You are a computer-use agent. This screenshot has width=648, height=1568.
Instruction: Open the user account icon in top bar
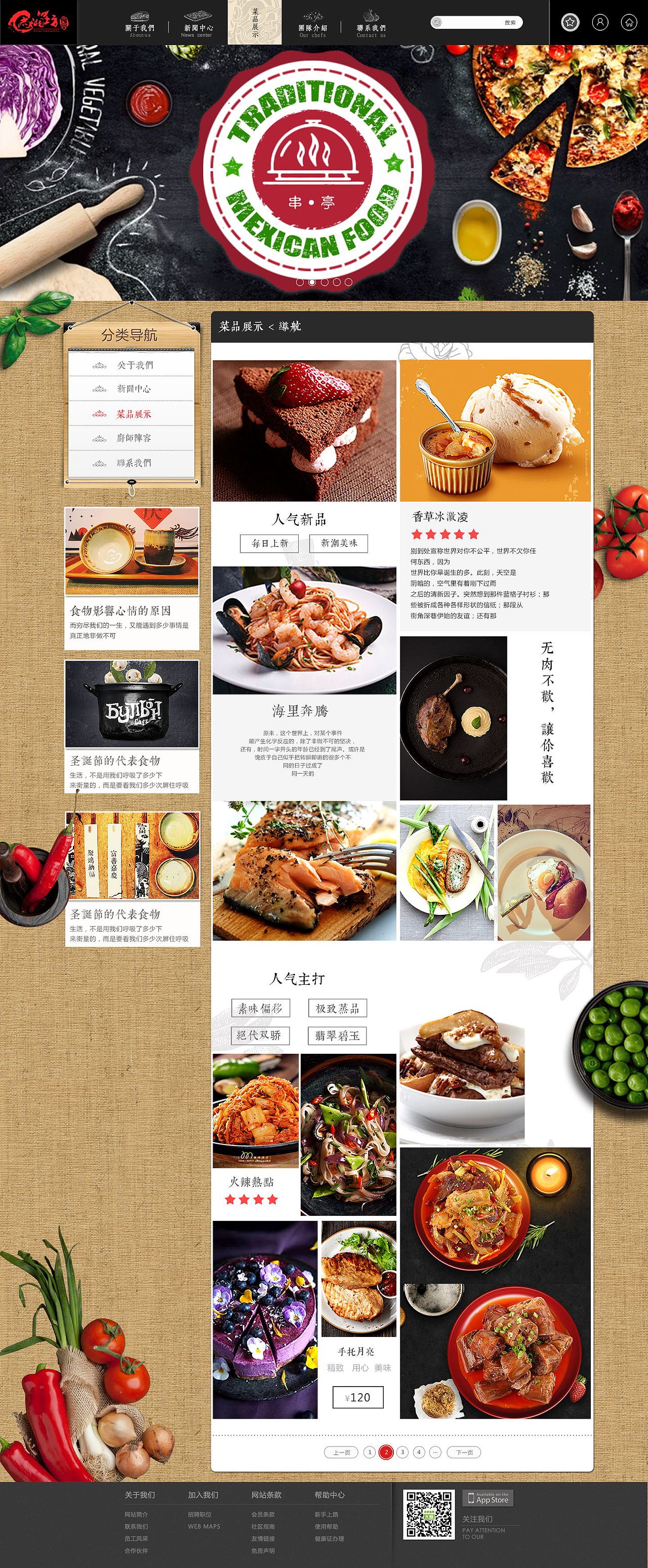click(600, 21)
